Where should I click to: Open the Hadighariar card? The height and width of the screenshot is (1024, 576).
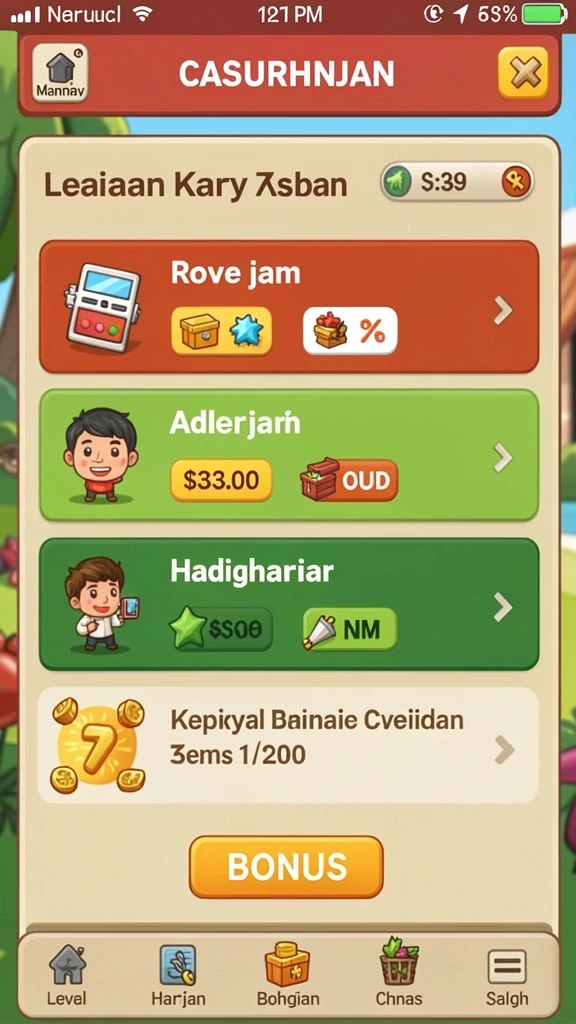289,604
